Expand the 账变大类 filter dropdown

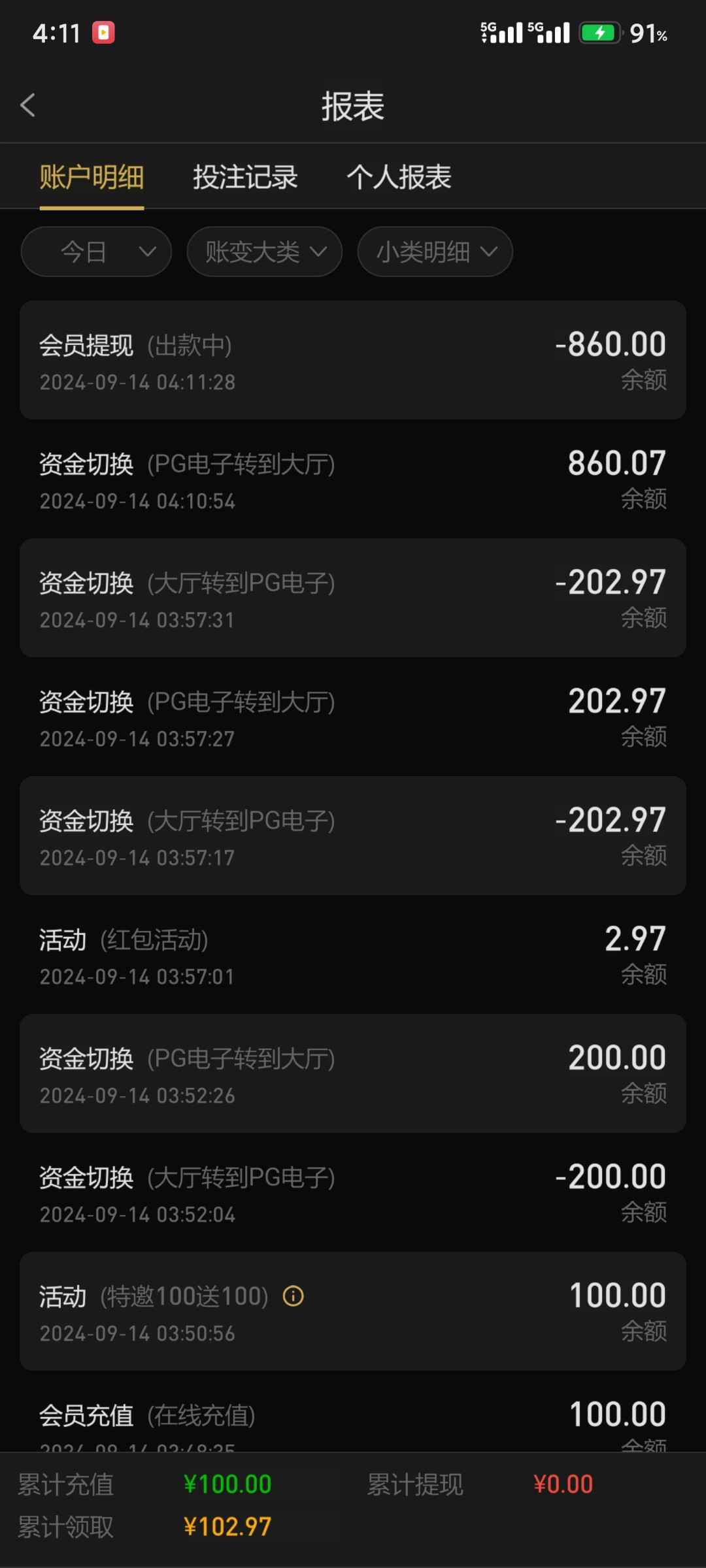pyautogui.click(x=265, y=252)
